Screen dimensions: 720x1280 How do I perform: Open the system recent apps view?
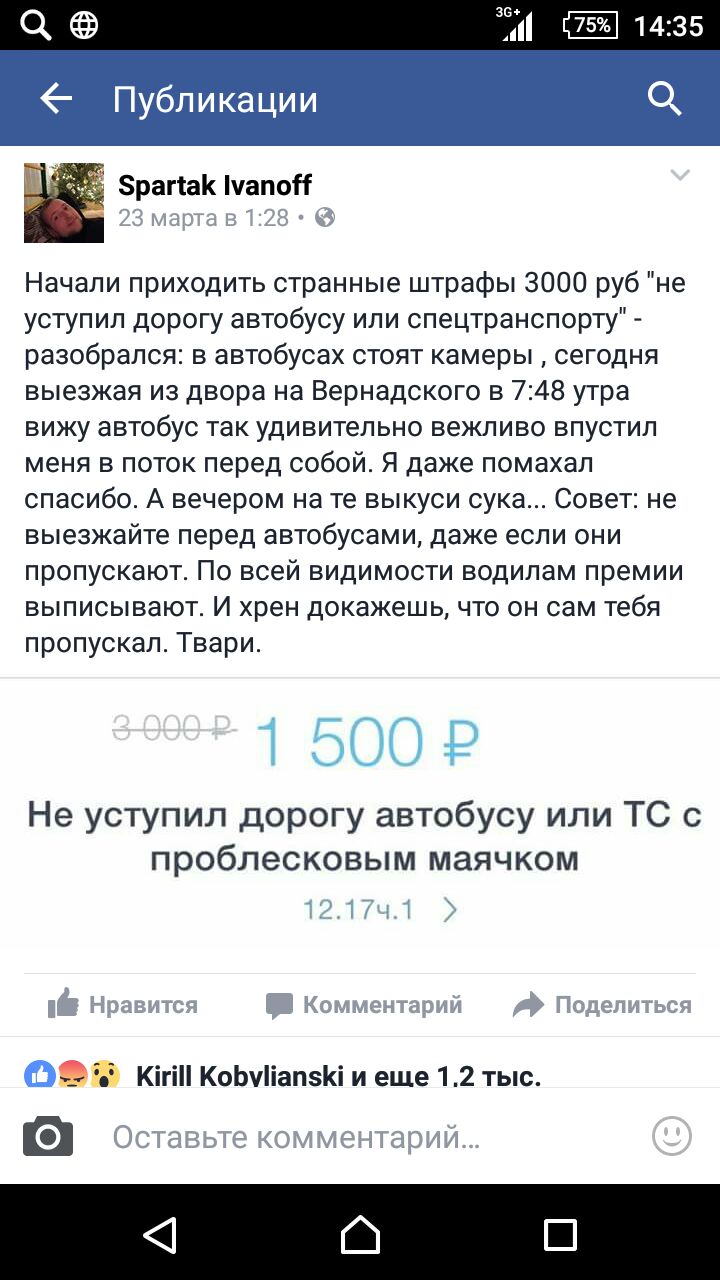point(560,1235)
